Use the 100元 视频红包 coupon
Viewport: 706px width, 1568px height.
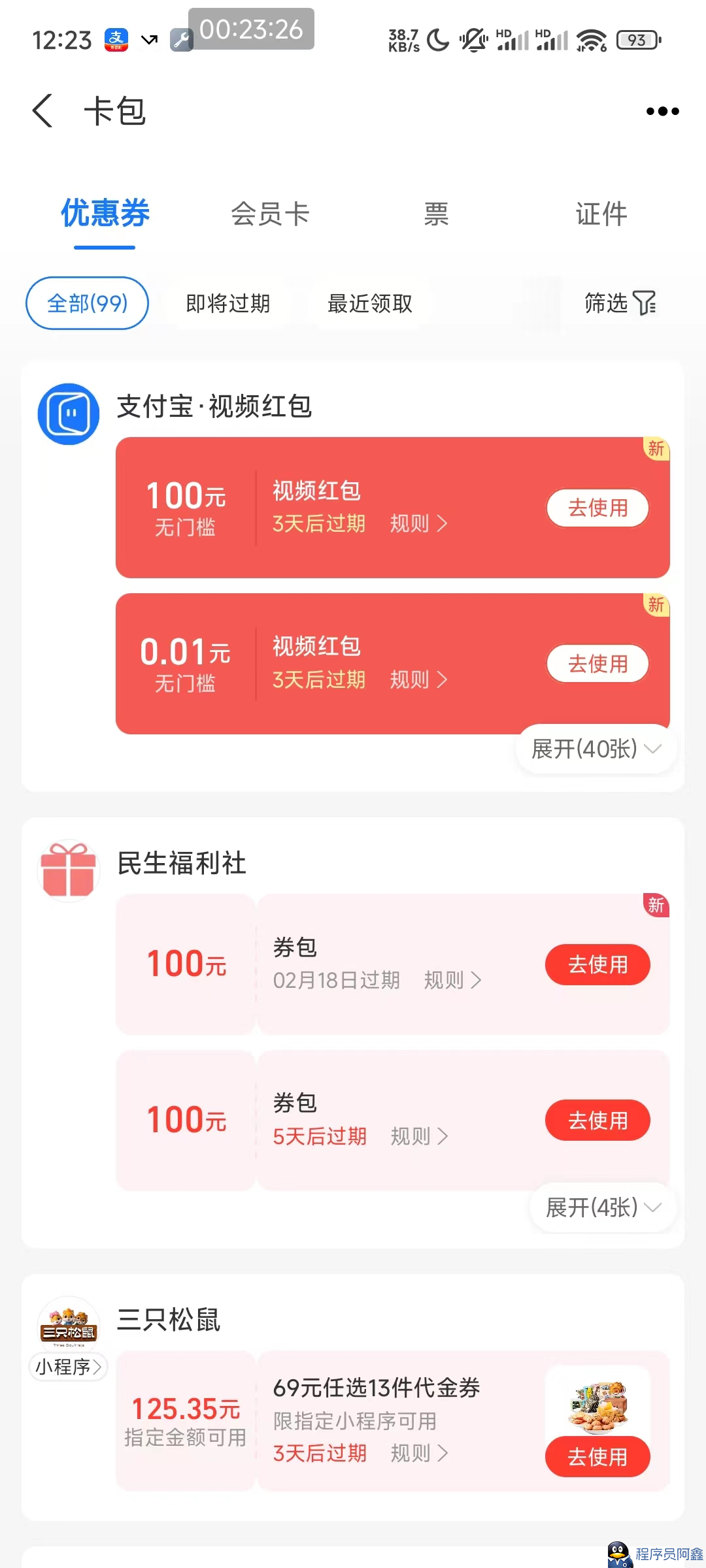(597, 508)
